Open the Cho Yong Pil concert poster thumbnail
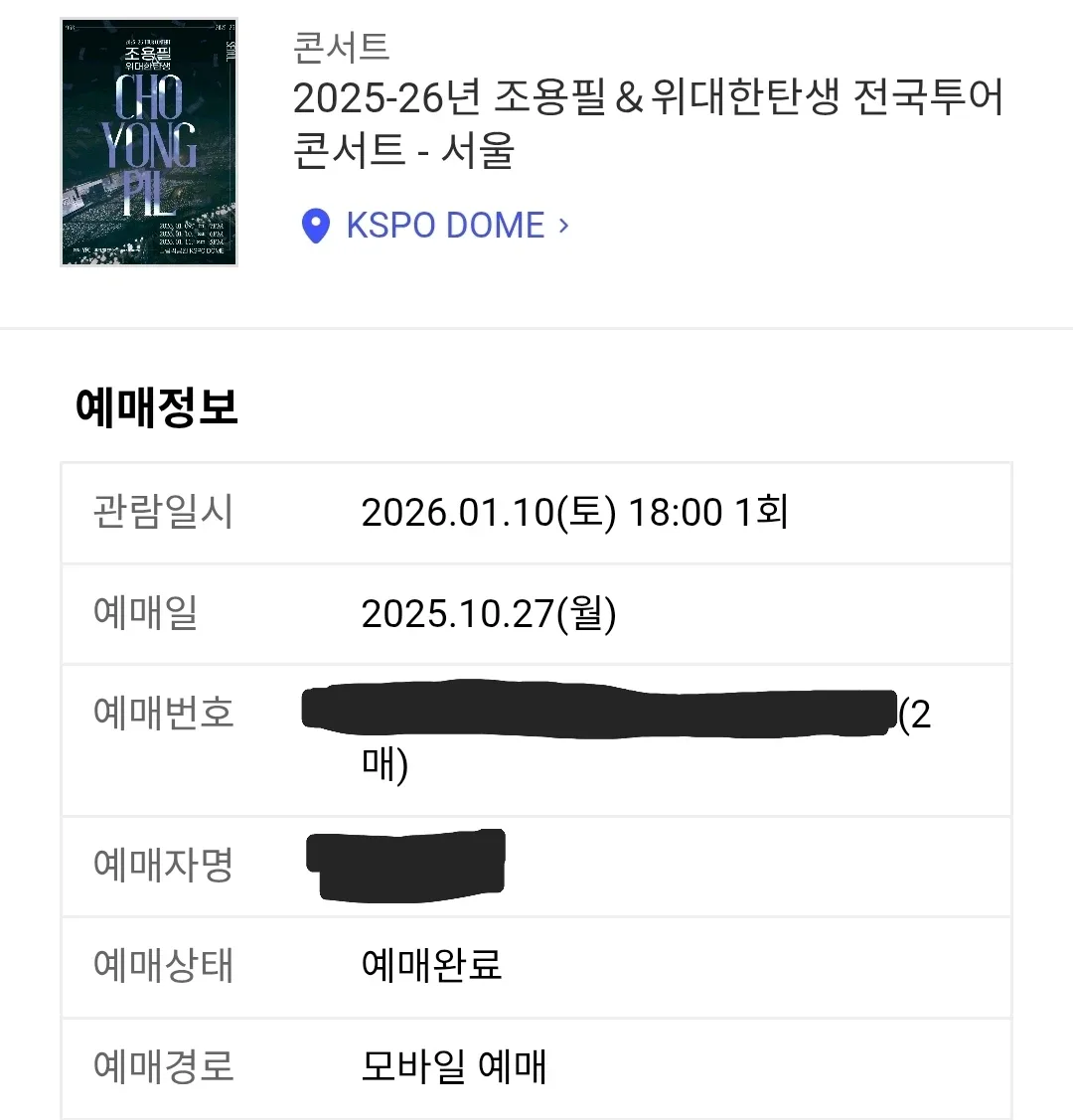 [150, 142]
